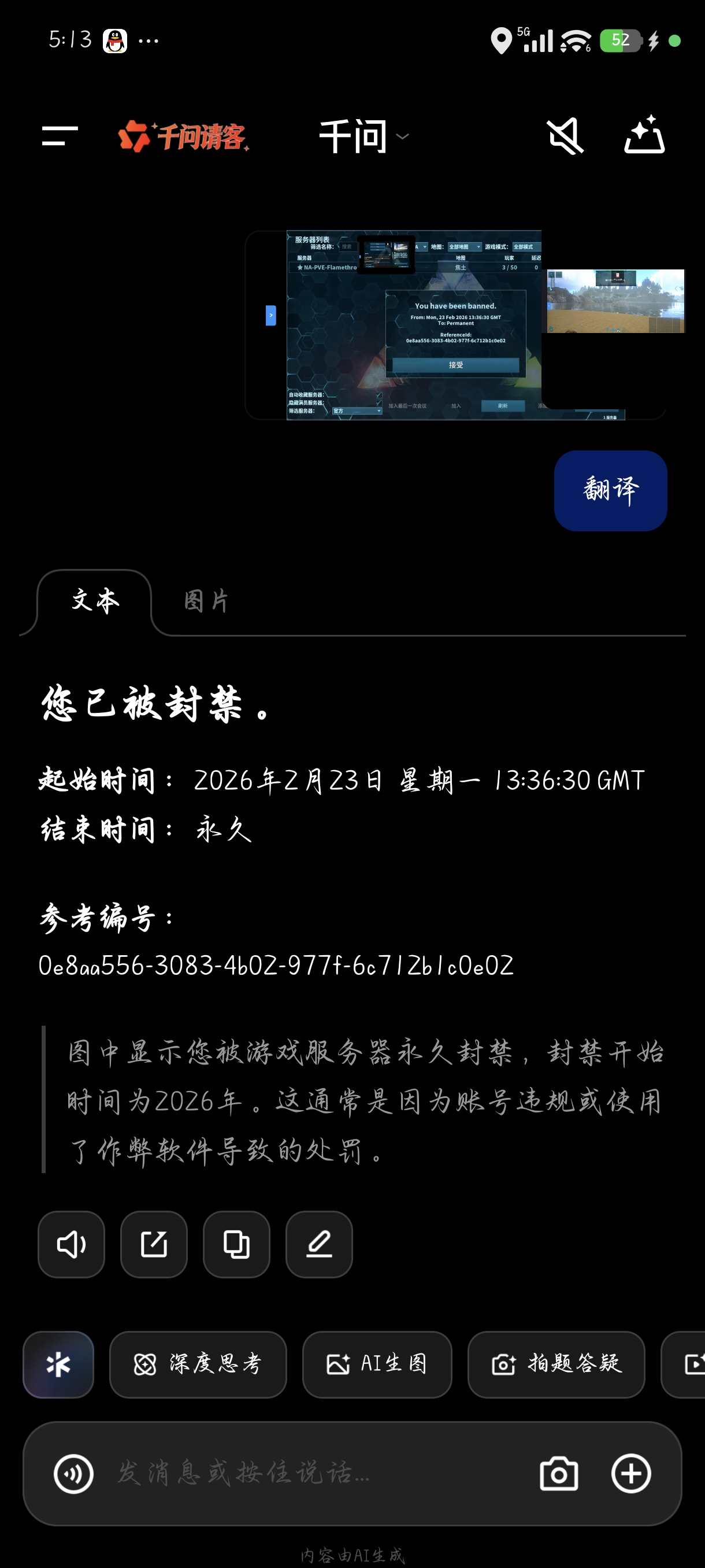Screen dimensions: 705x1568
Task: Open the game landscape image attachment
Action: (x=615, y=301)
